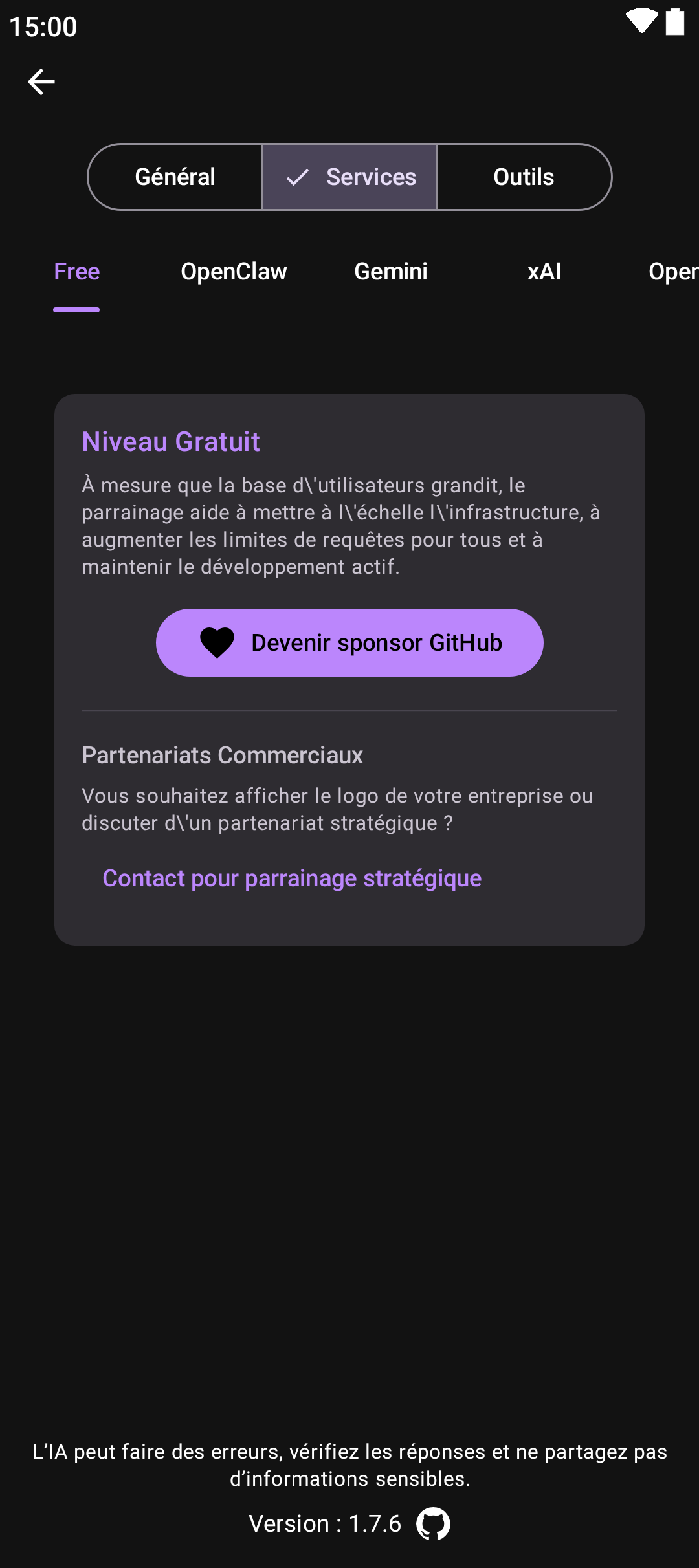The width and height of the screenshot is (699, 1568).
Task: Switch to the Général segment
Action: pyautogui.click(x=175, y=177)
